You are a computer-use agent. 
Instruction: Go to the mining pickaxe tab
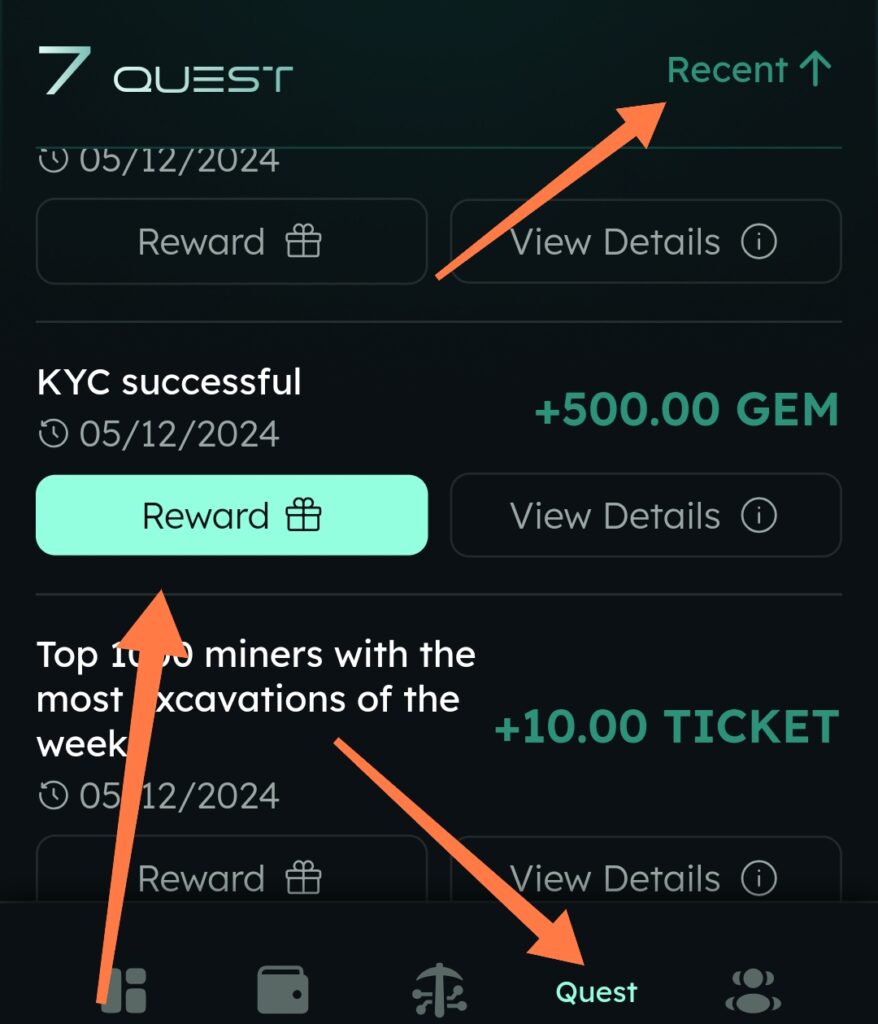(x=440, y=990)
